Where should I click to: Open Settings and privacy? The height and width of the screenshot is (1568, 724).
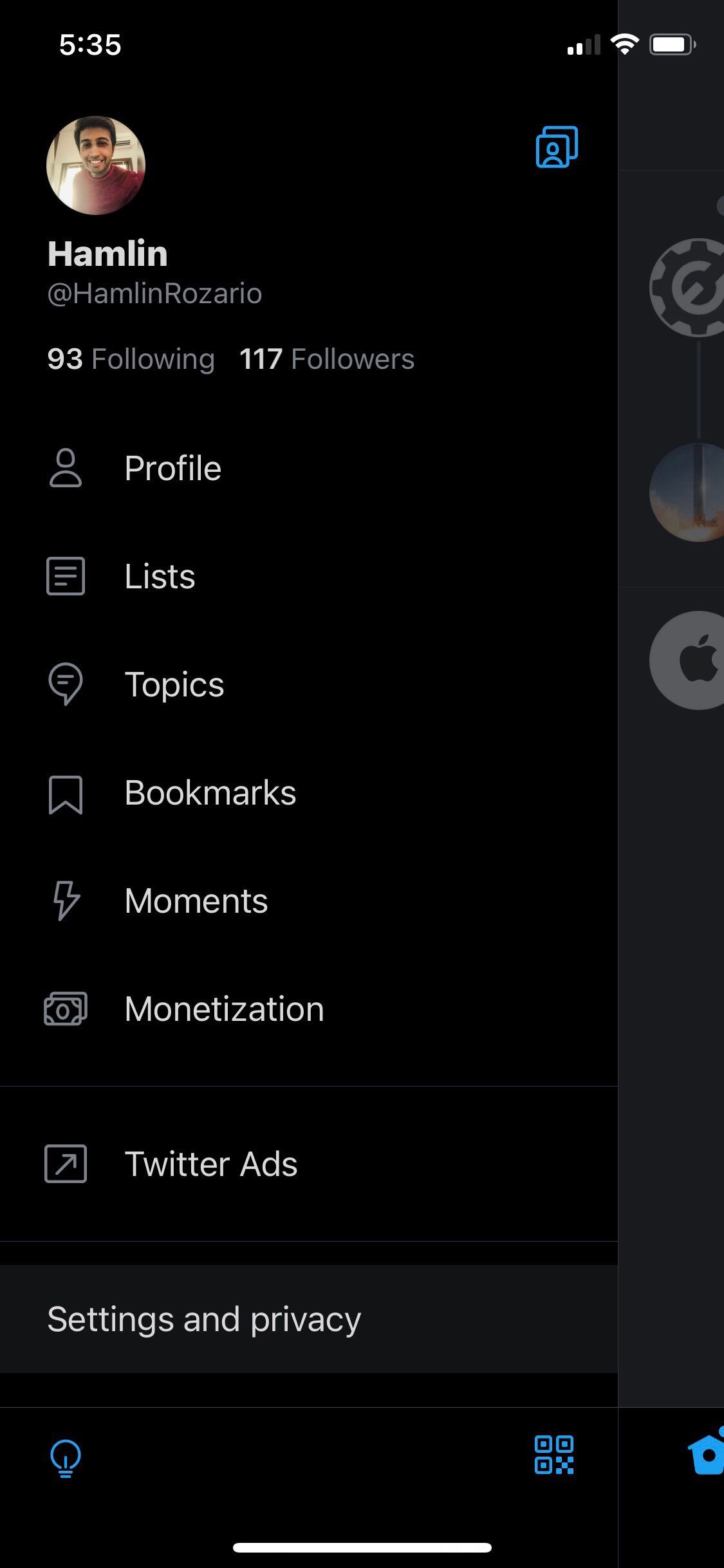coord(204,1319)
